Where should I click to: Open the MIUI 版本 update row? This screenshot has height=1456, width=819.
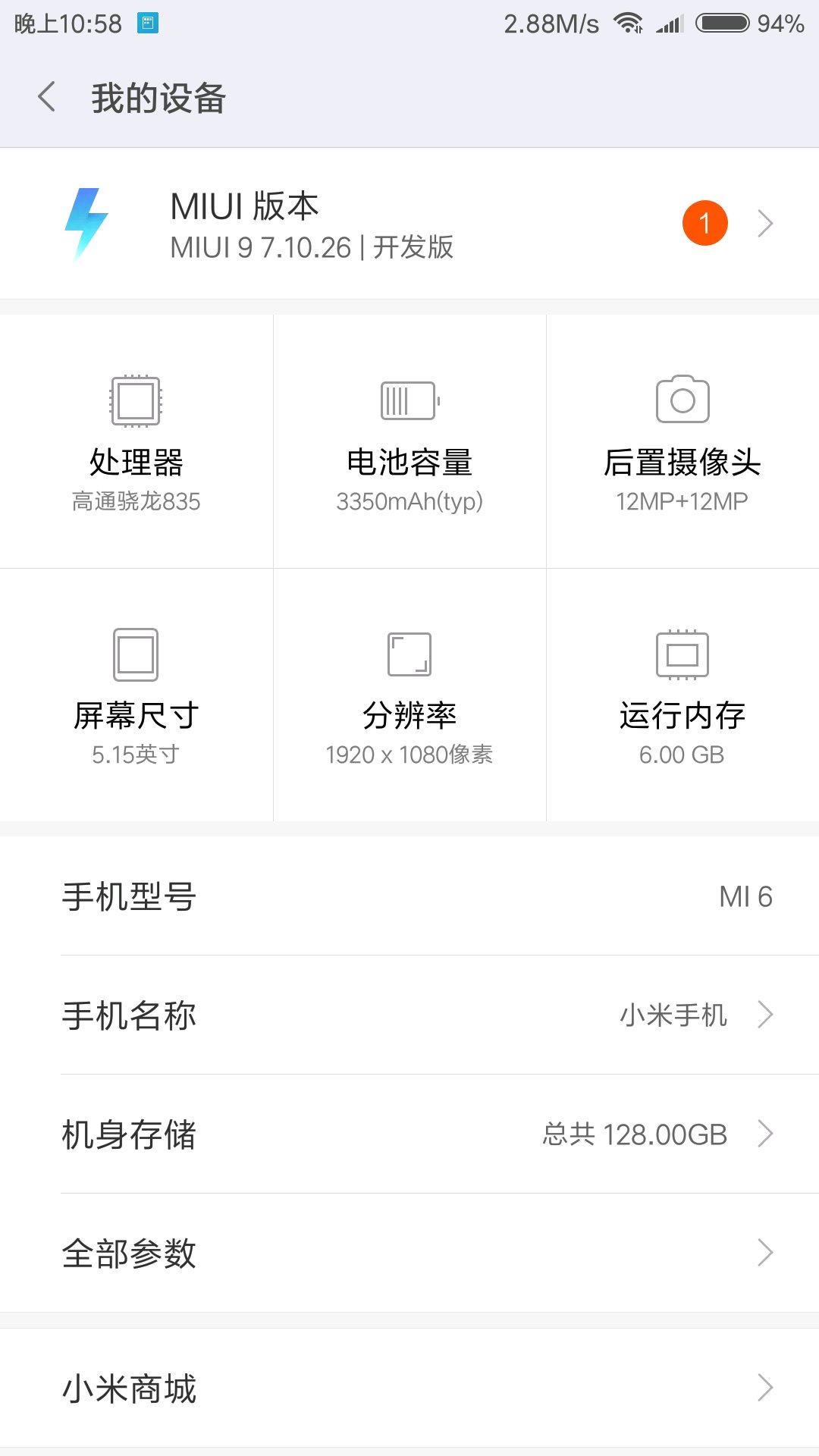click(x=409, y=224)
